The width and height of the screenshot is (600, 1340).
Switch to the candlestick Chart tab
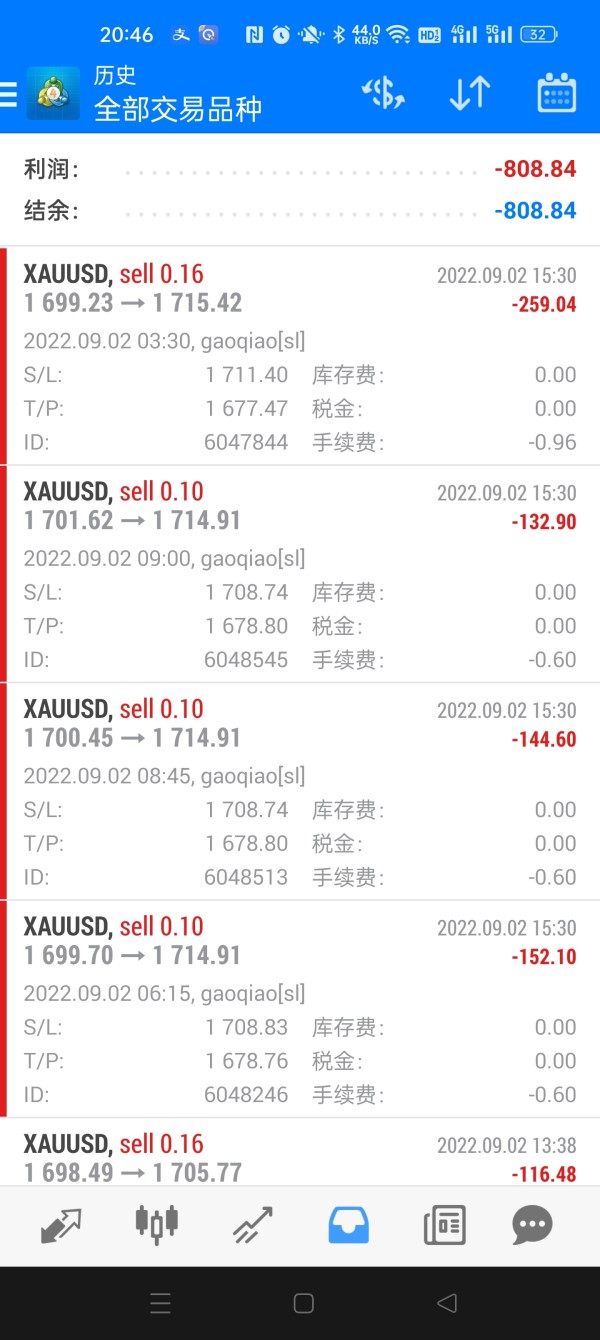(157, 1224)
